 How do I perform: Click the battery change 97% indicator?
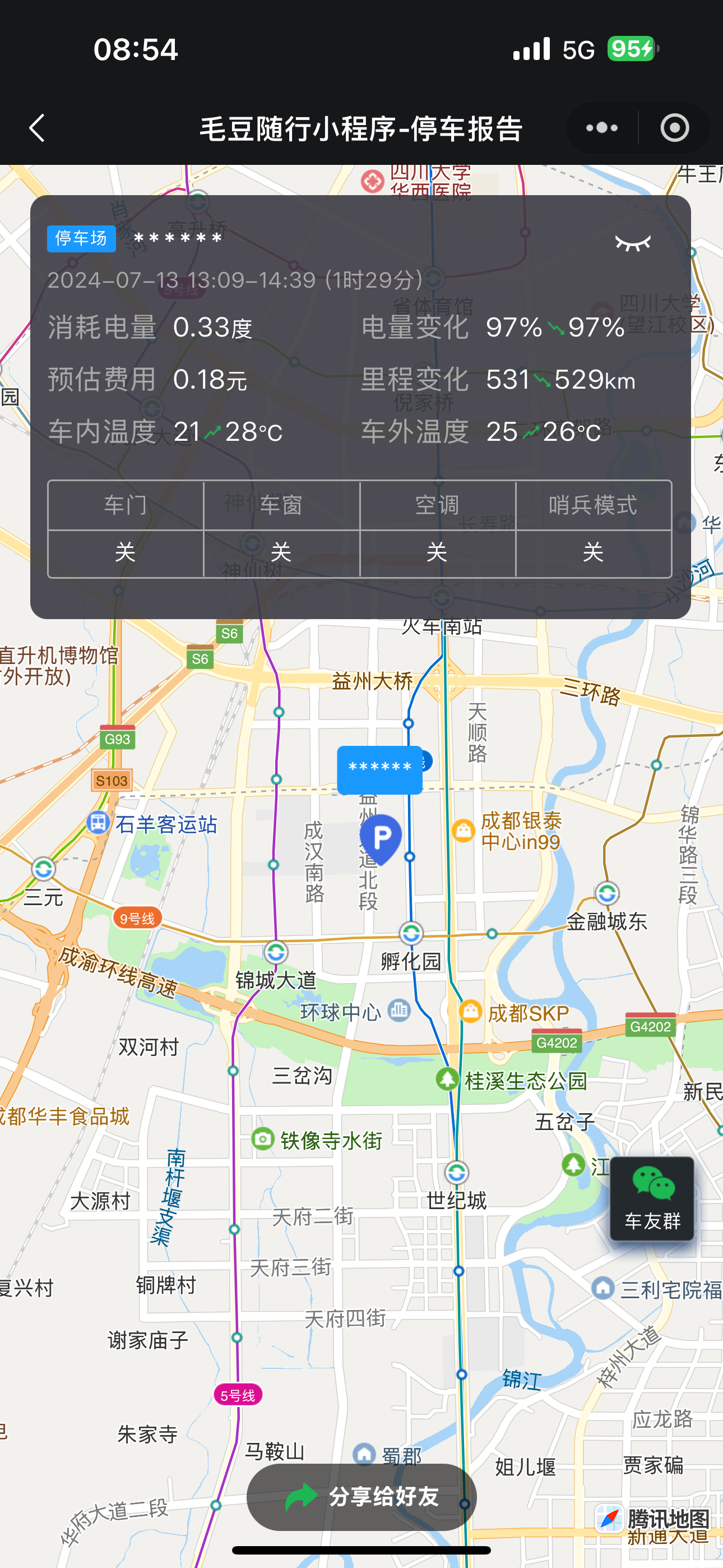click(x=553, y=328)
